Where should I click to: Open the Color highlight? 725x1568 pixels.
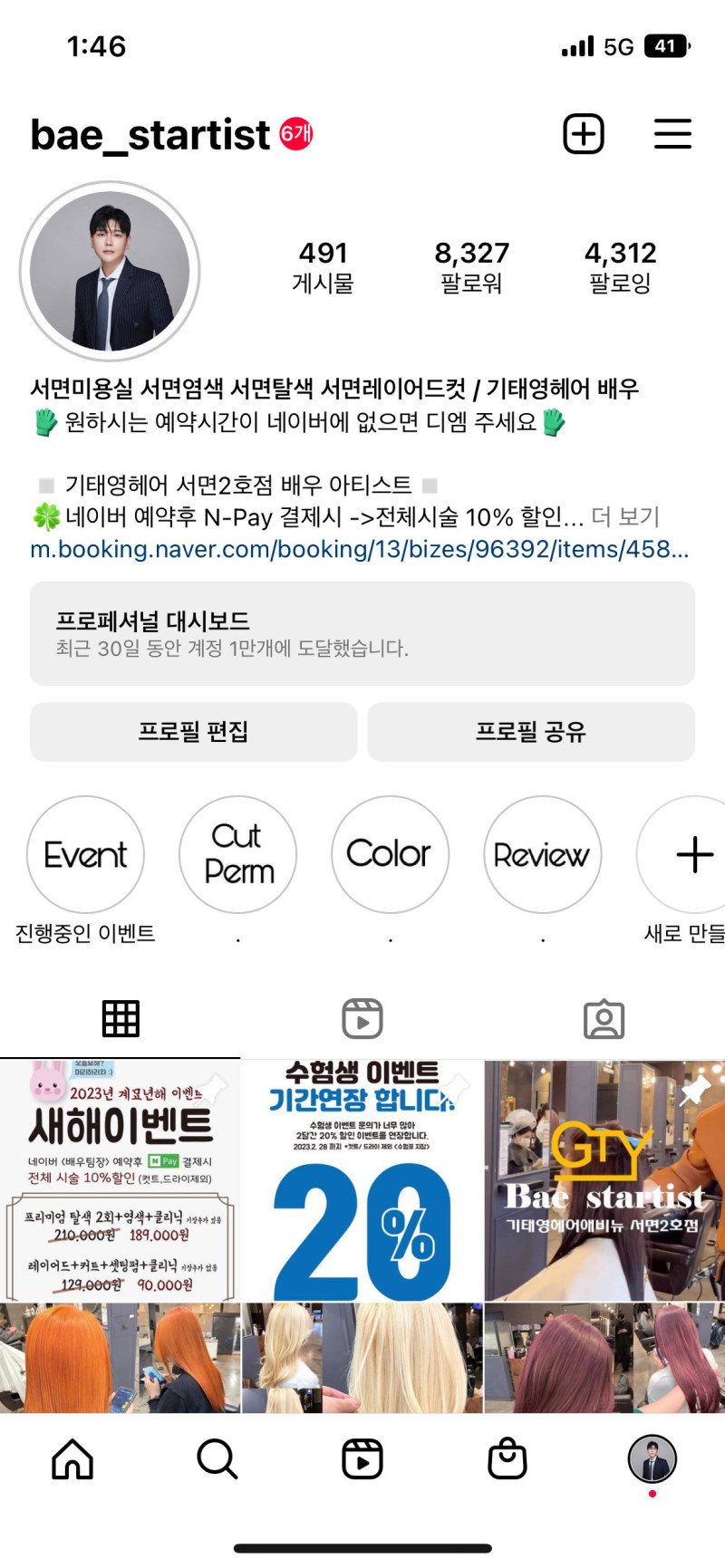390,854
